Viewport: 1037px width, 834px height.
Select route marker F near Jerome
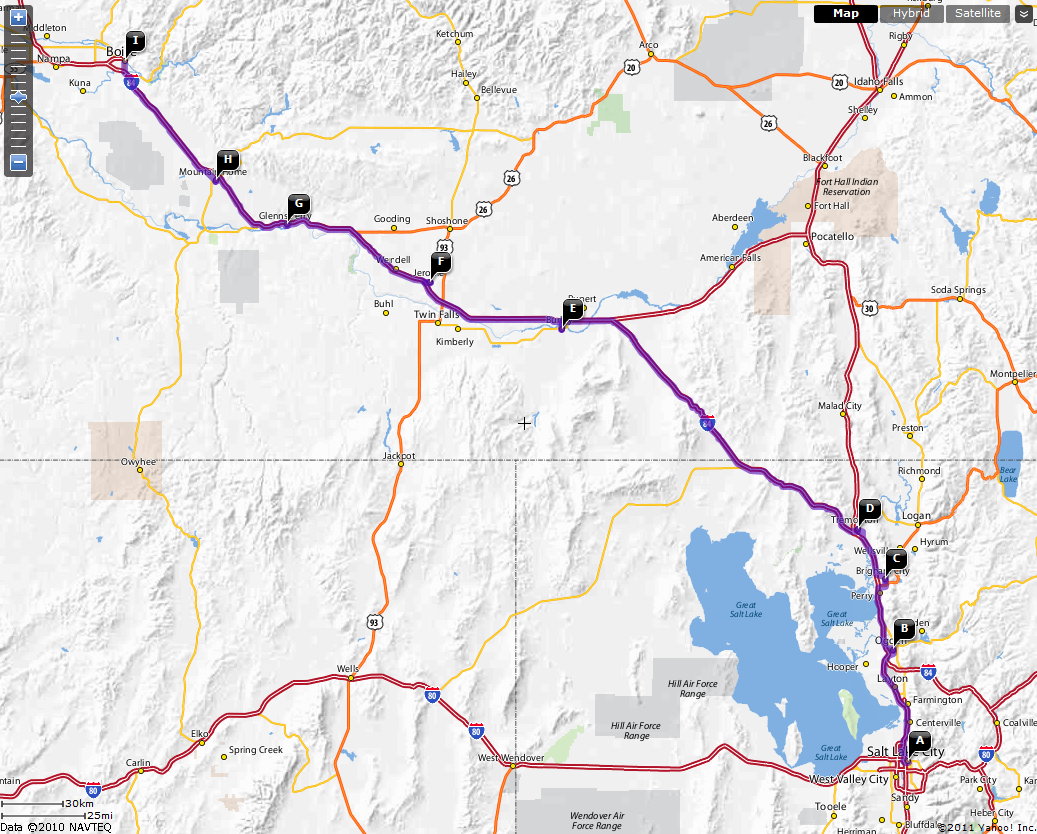(x=441, y=262)
